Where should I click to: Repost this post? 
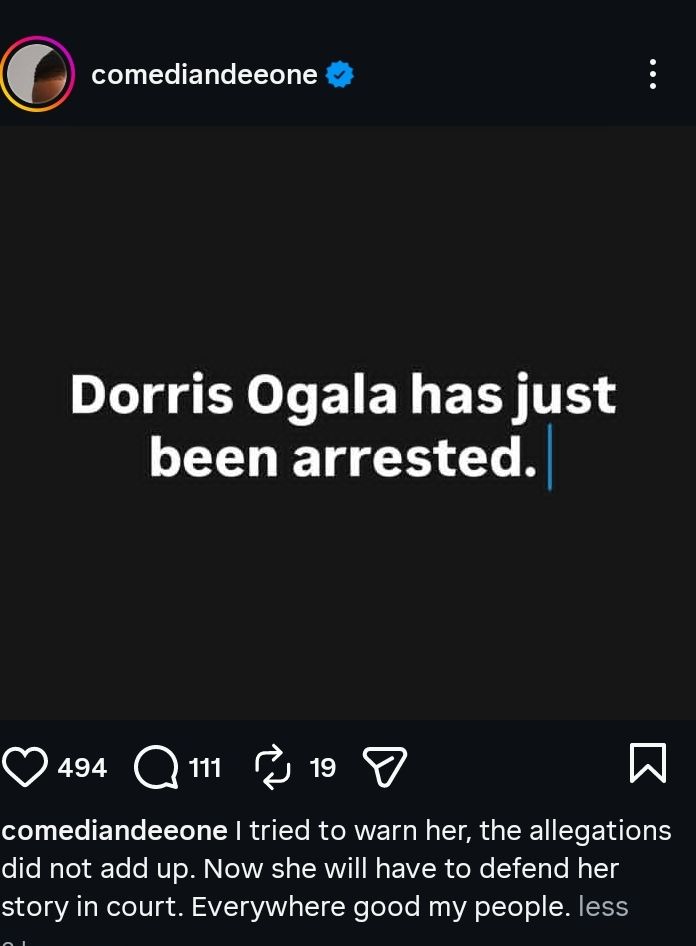272,767
